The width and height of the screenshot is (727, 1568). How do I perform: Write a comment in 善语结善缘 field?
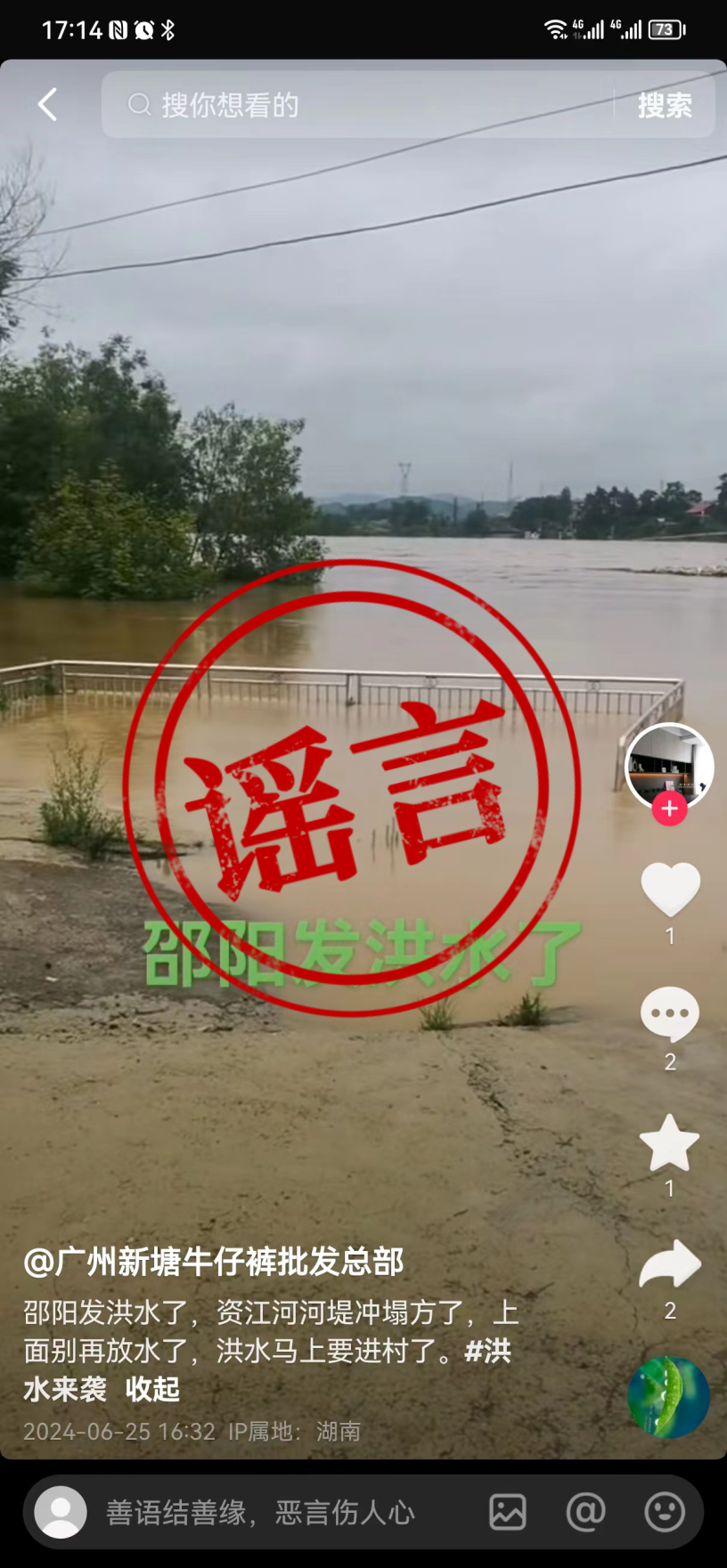pyautogui.click(x=267, y=1512)
